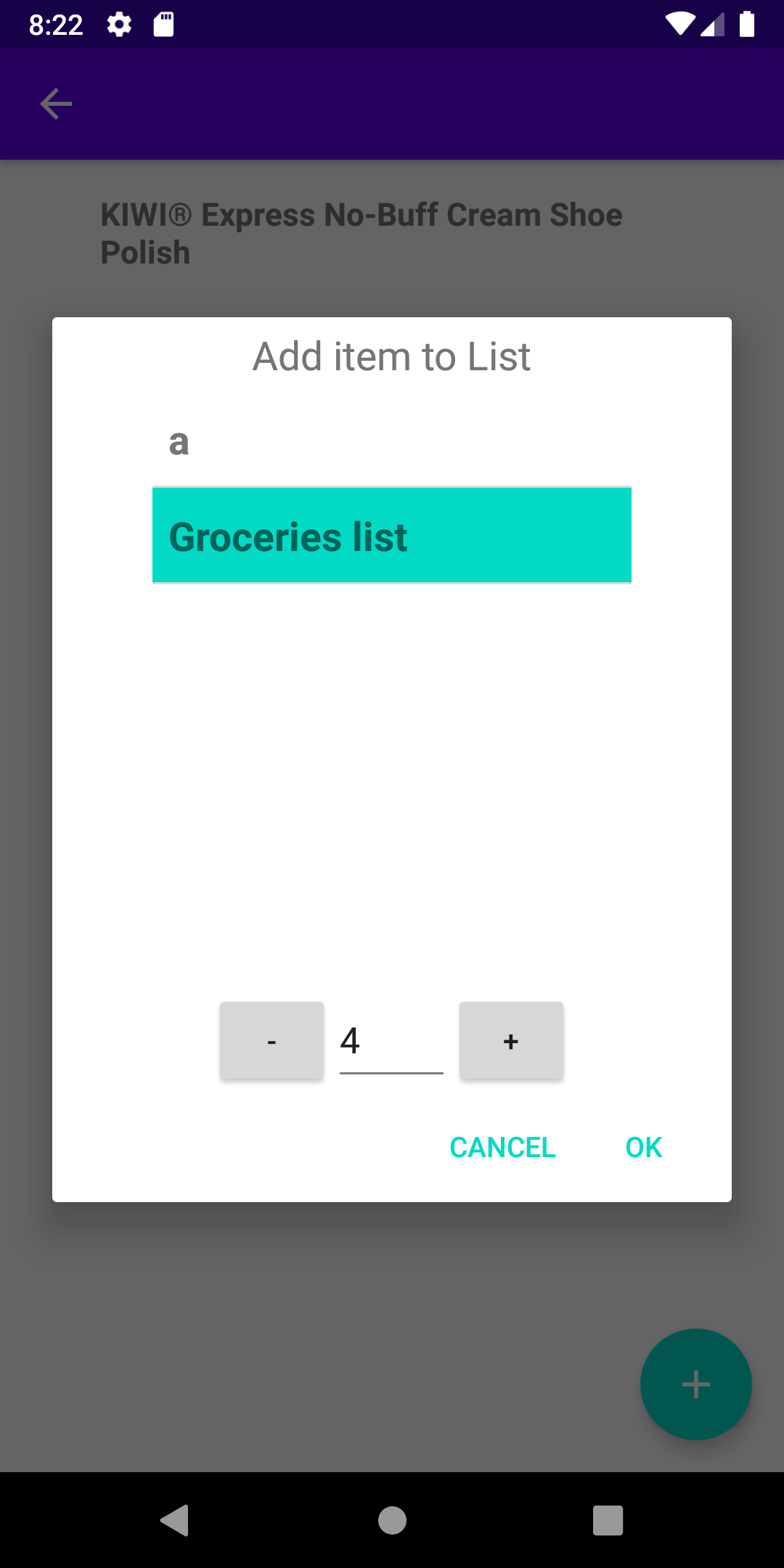
Task: Select the list named a
Action: pyautogui.click(x=391, y=442)
